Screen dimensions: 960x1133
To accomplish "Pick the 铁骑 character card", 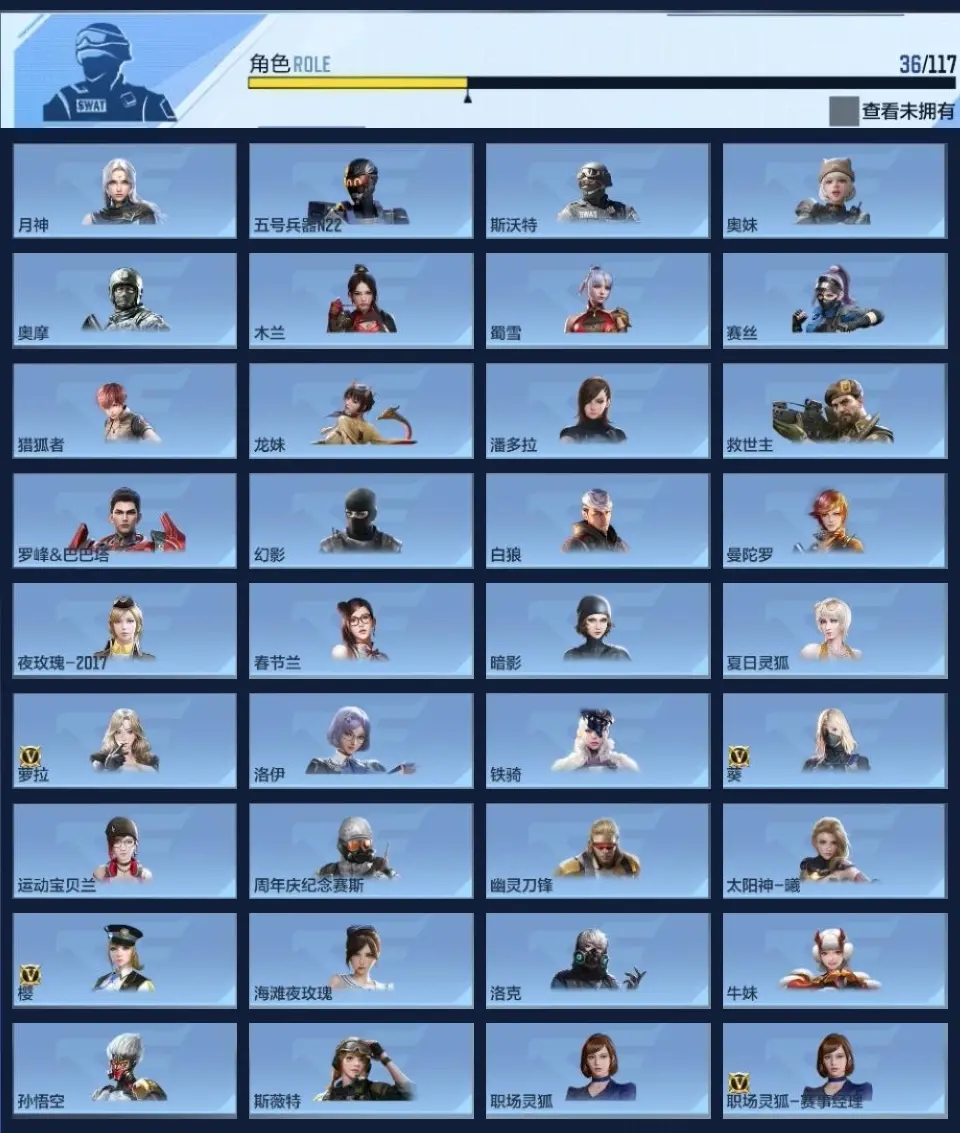I will point(598,740).
